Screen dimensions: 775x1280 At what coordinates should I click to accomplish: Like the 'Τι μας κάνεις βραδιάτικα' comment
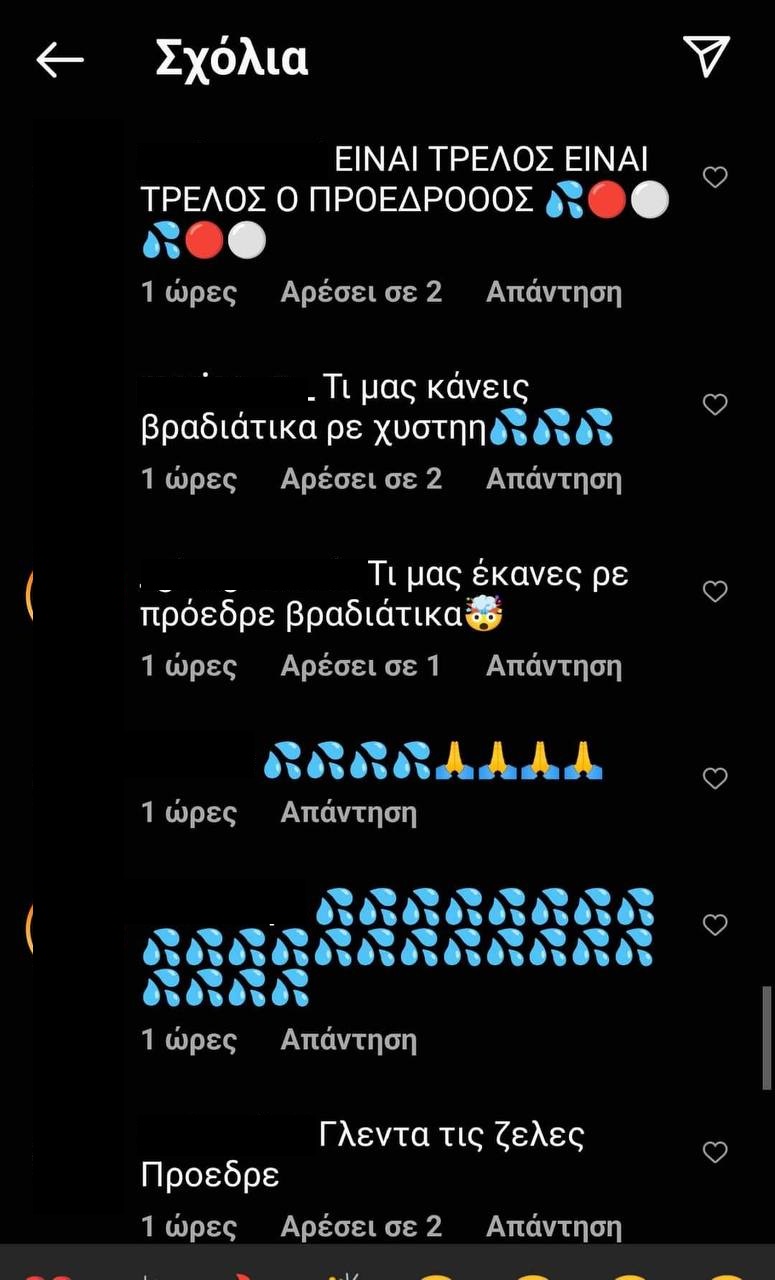coord(714,405)
